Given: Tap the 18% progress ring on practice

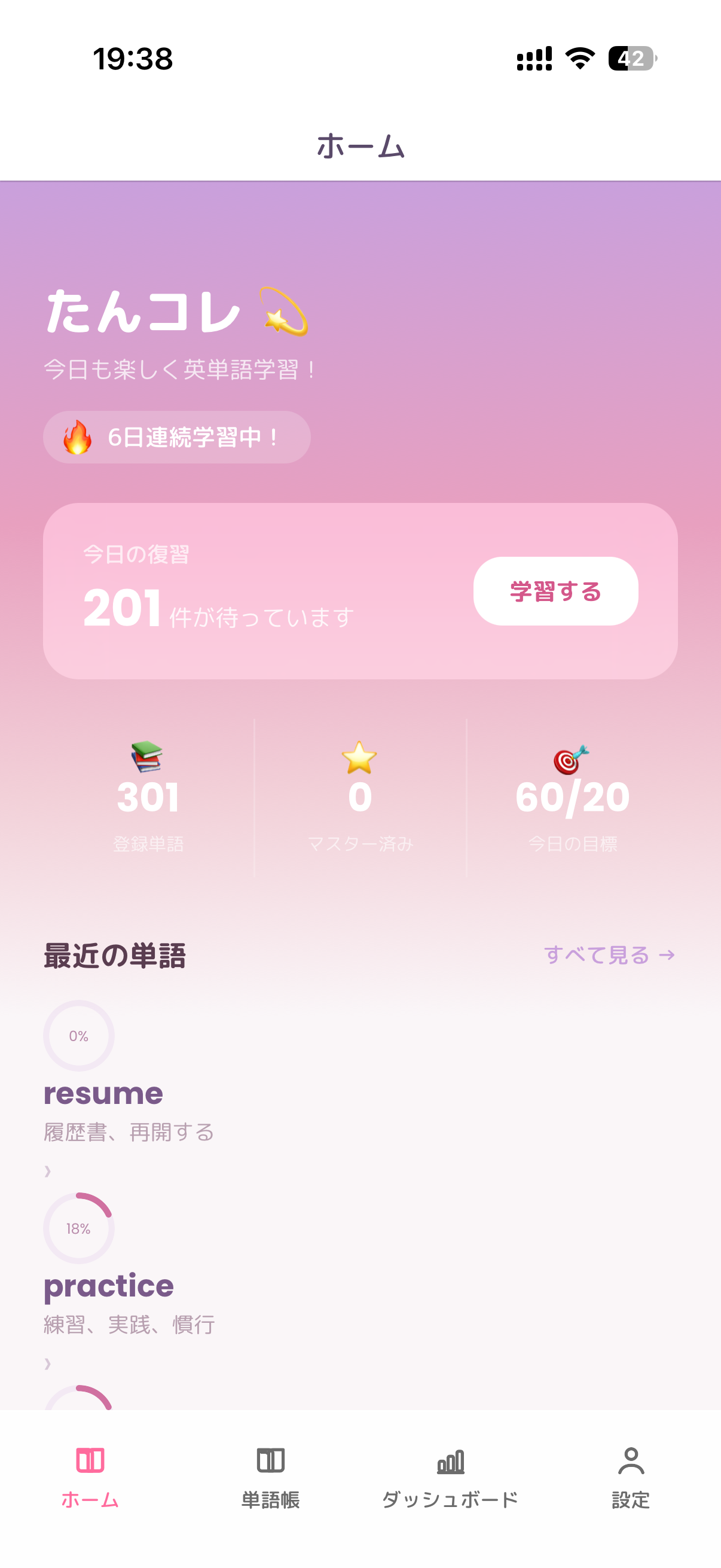Looking at the screenshot, I should (x=78, y=1228).
